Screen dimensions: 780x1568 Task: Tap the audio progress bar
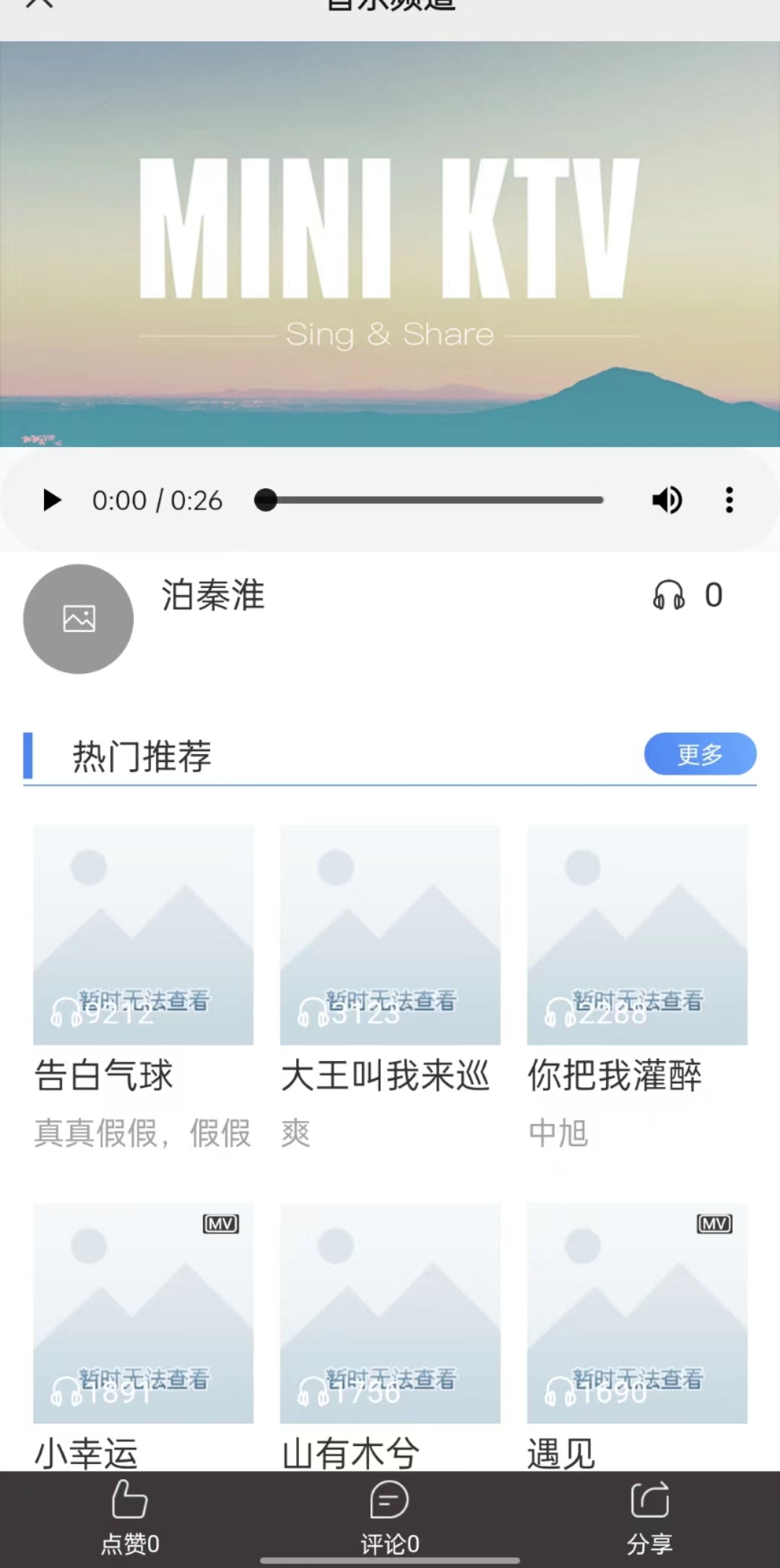[433, 500]
